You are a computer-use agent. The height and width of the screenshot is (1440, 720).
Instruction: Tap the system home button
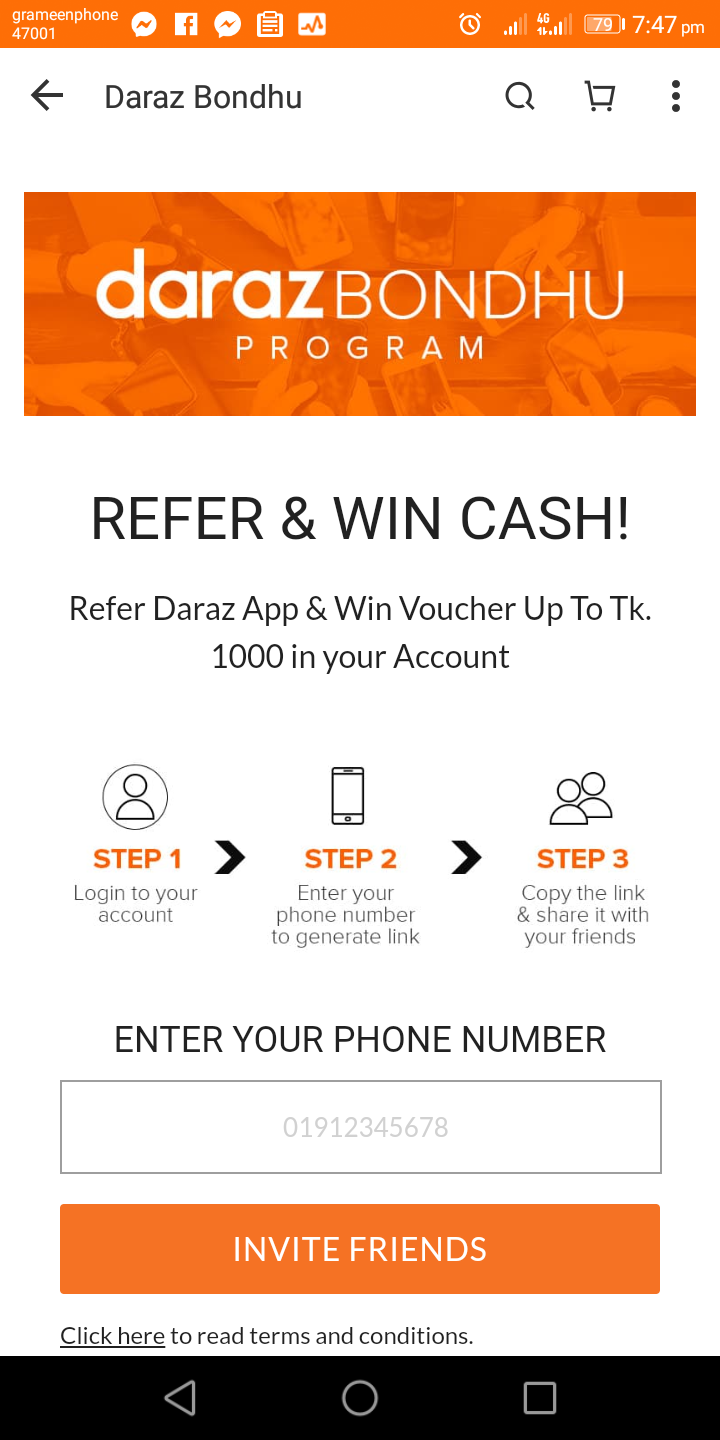360,1398
